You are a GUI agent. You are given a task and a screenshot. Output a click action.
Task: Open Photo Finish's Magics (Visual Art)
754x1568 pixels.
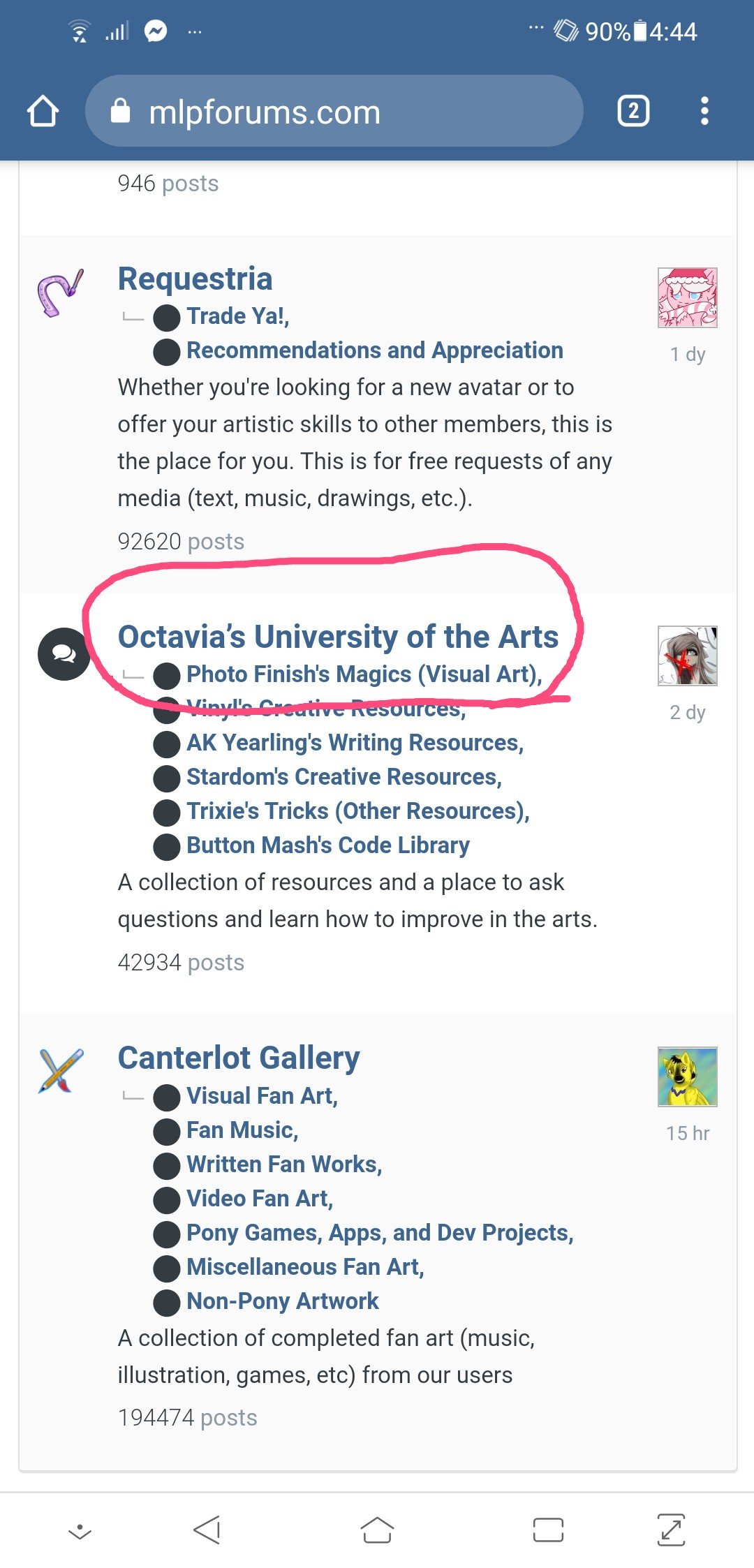364,674
